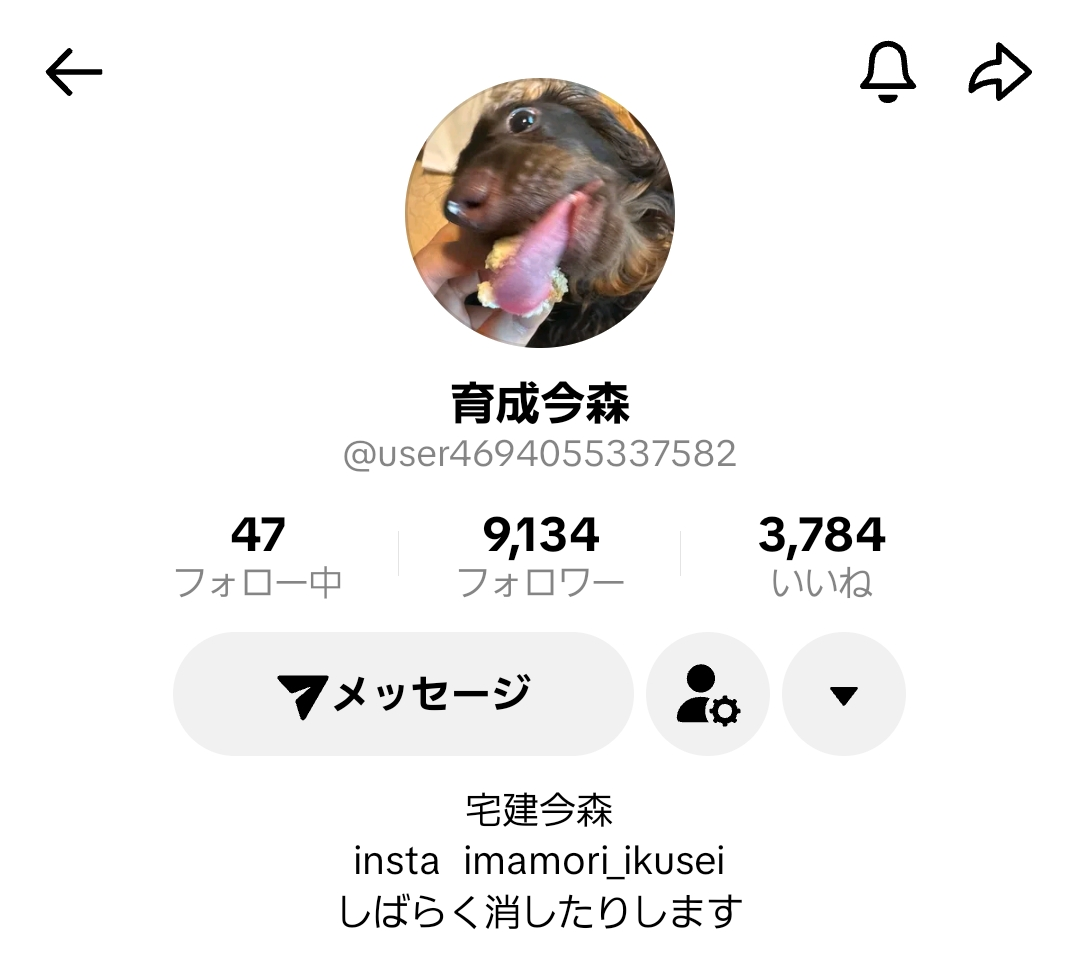Expand suggested accounts dropdown arrow
This screenshot has width=1080, height=965.
[844, 694]
